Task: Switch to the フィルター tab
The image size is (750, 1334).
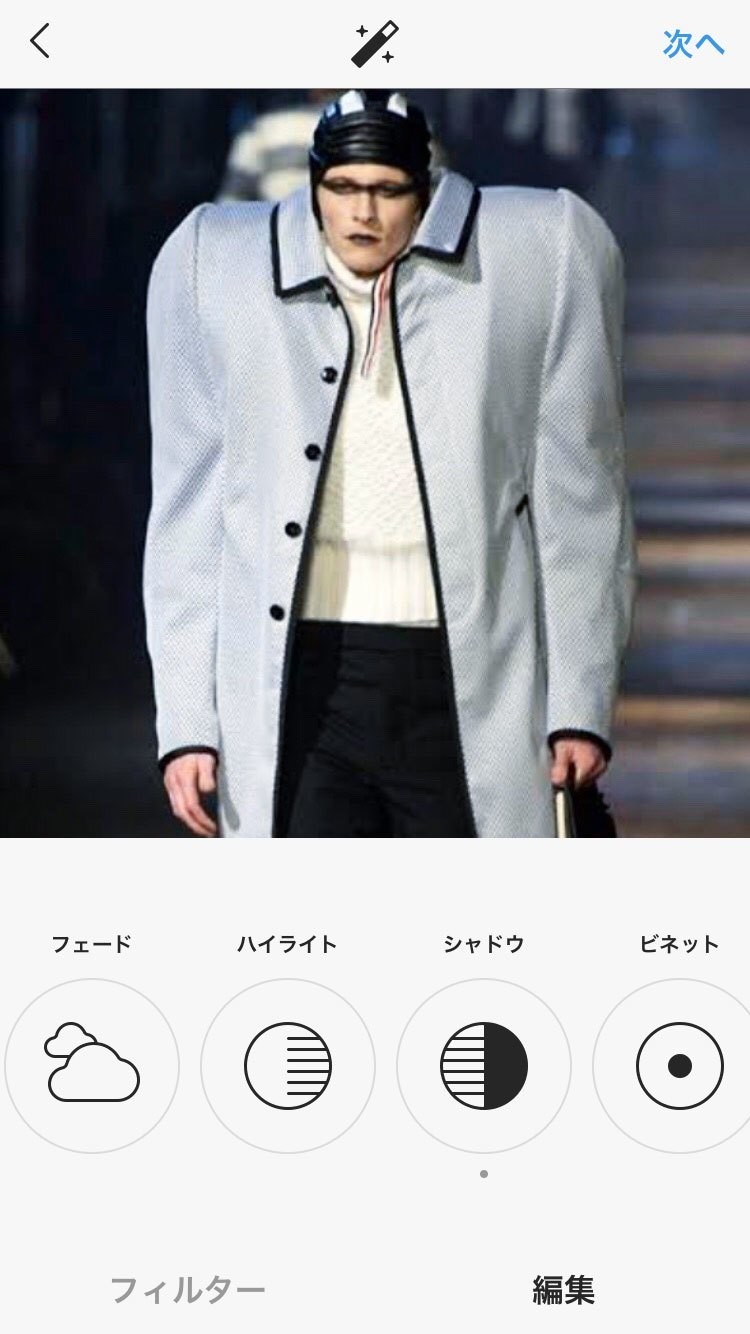Action: click(187, 1290)
